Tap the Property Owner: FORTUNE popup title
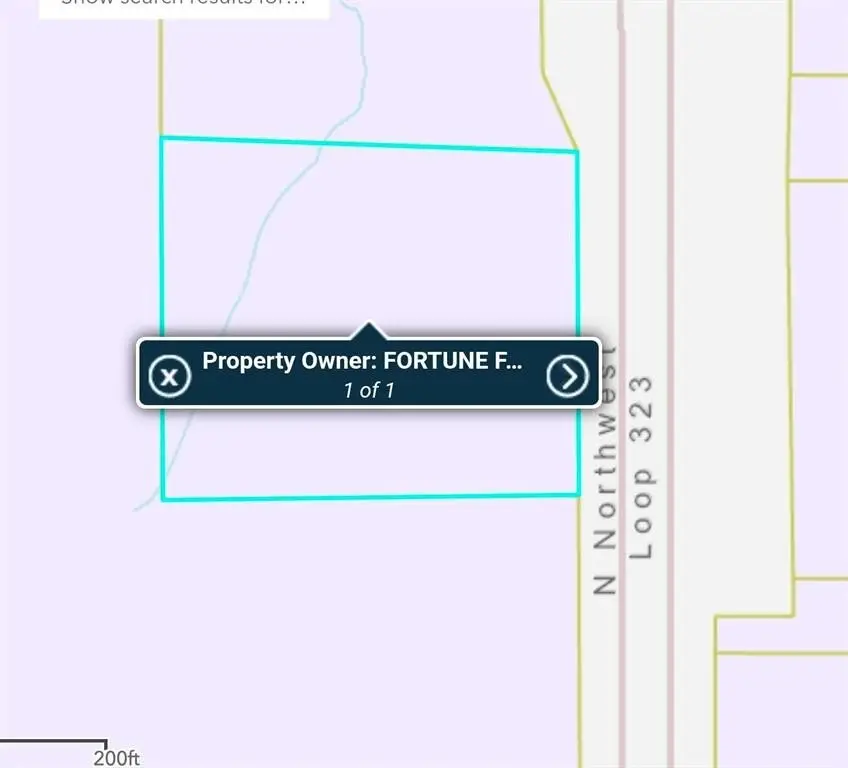Screen dimensions: 848x768 point(362,361)
